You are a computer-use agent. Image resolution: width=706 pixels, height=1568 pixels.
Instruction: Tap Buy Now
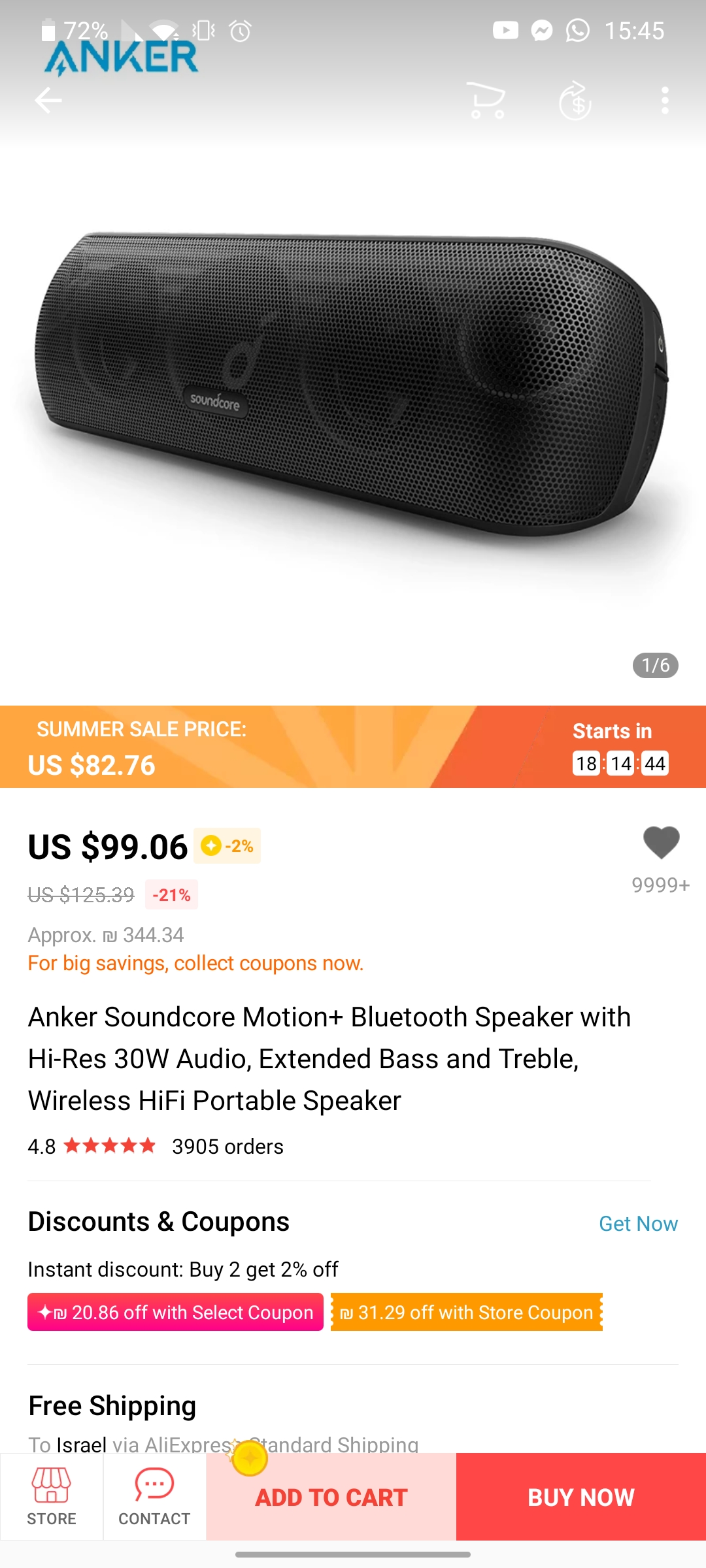pos(581,1497)
